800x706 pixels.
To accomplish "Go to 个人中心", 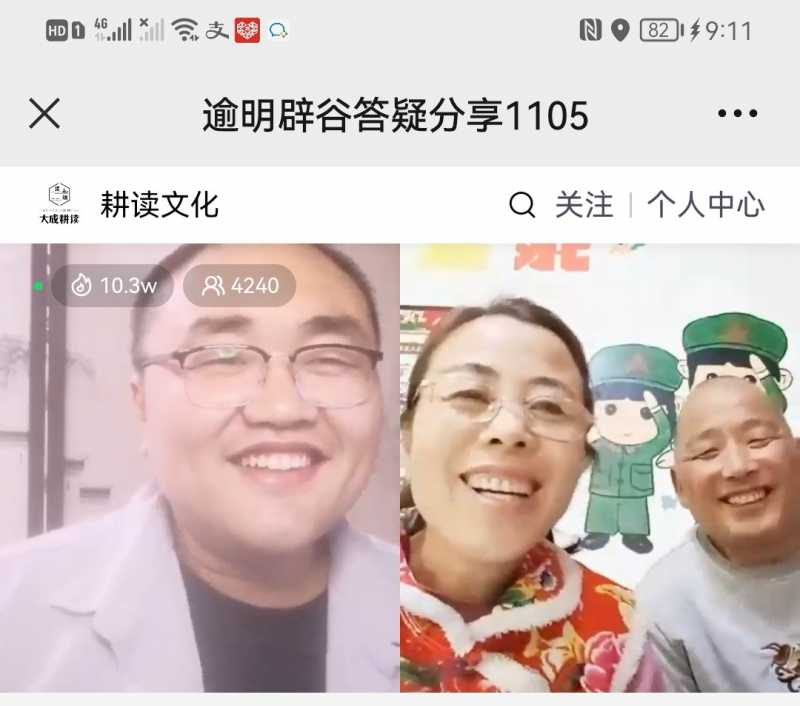I will click(x=705, y=205).
